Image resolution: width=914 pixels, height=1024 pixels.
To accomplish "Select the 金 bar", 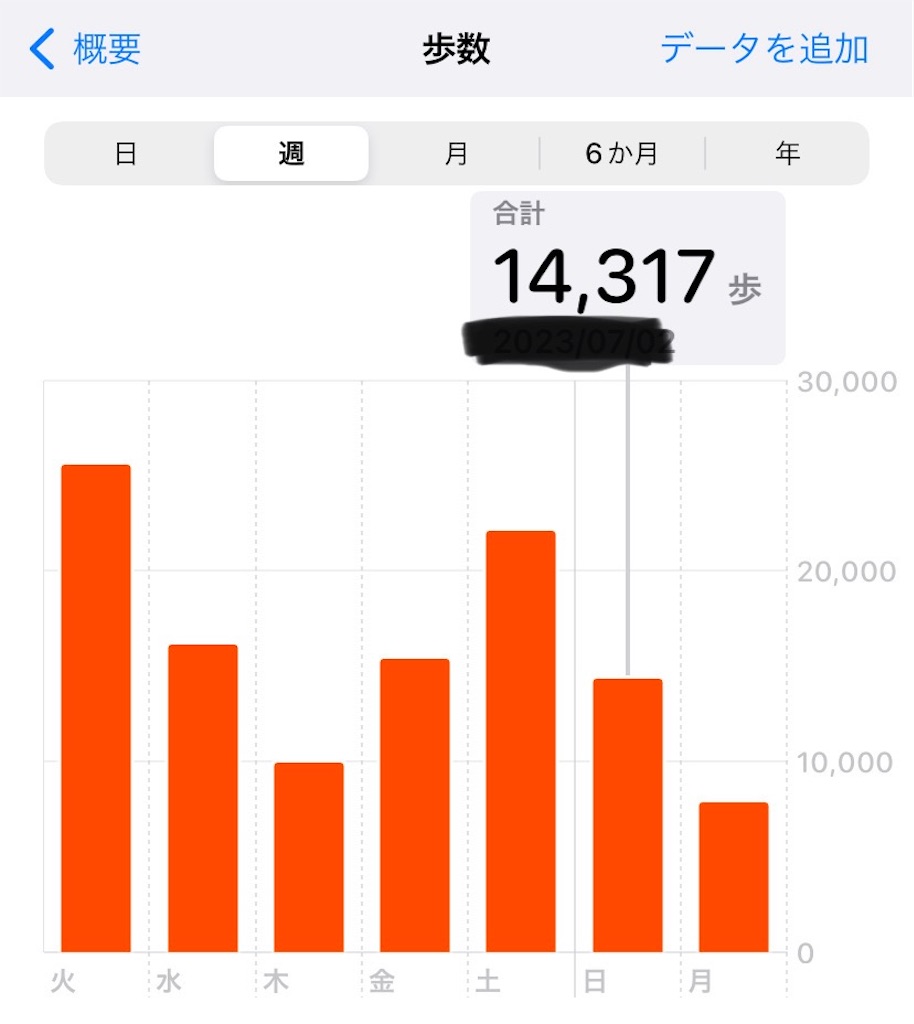I will [415, 805].
